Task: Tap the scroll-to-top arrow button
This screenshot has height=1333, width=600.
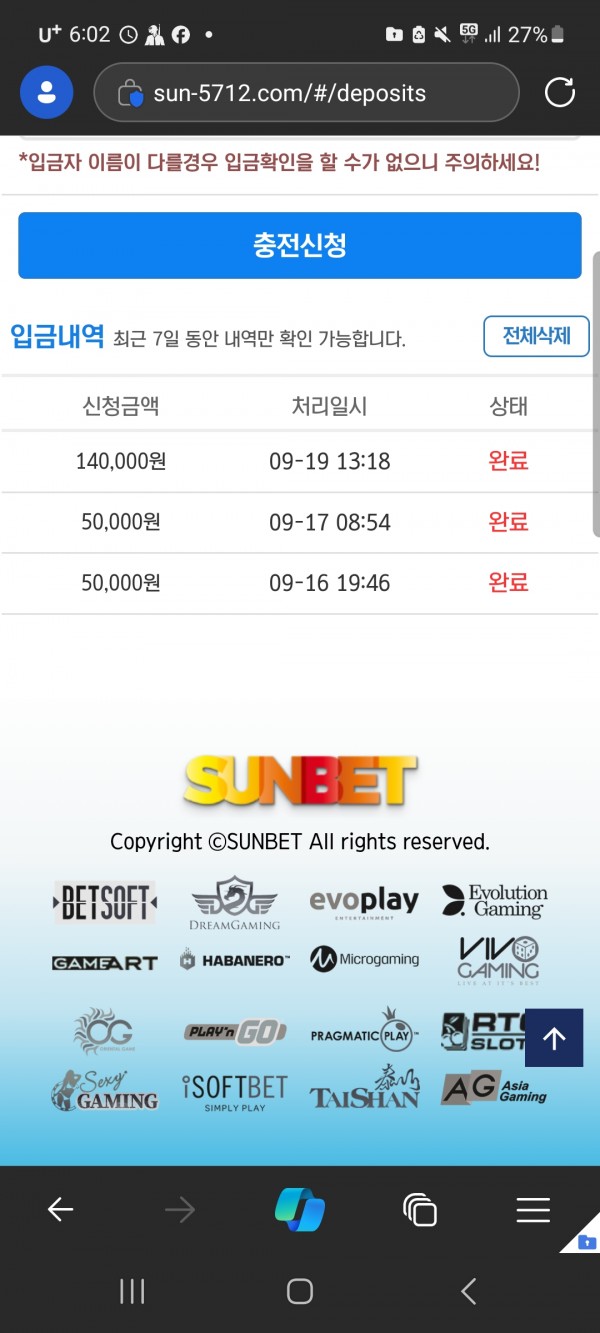Action: (x=554, y=1038)
